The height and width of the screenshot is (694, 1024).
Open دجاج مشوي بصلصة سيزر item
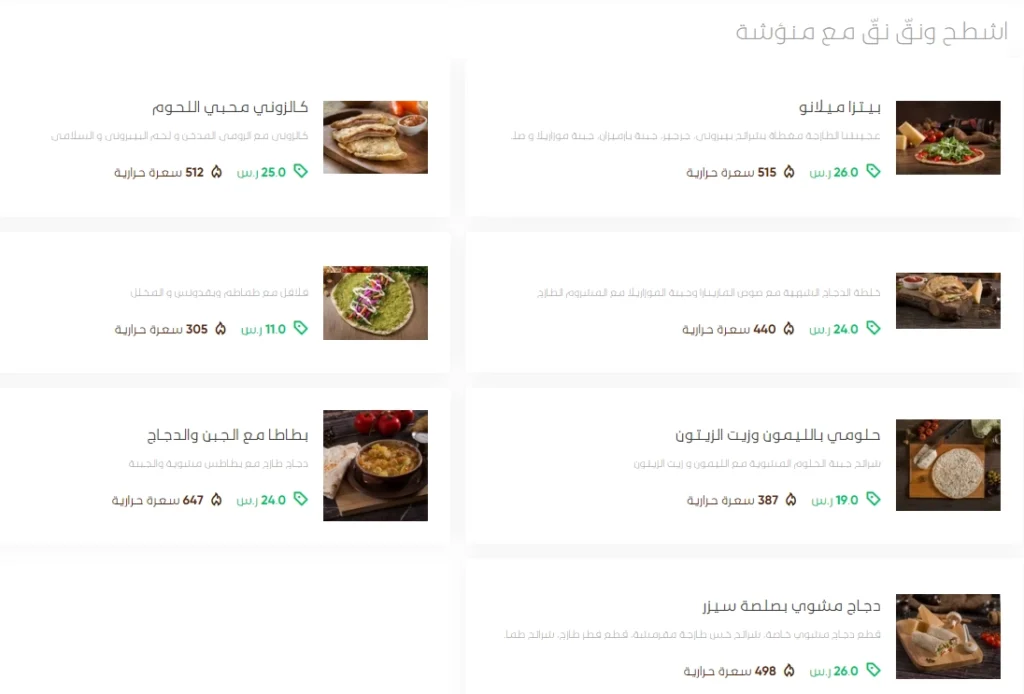(x=743, y=636)
